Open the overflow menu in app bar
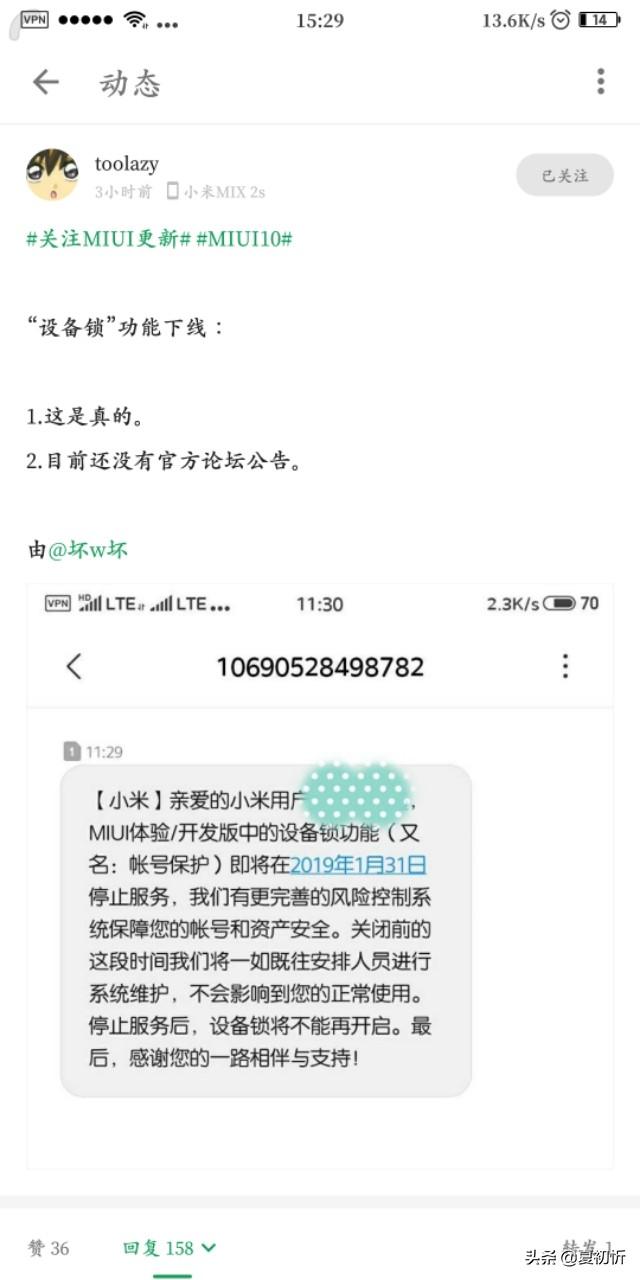Screen dimensions: 640x1280 (600, 82)
